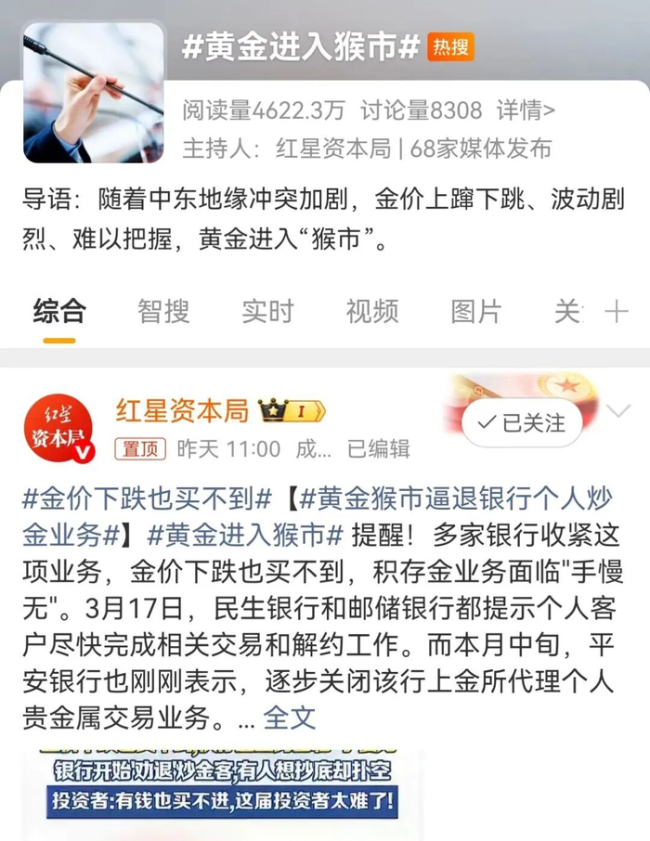Switch to the 图片 tab
Screen dimensions: 650x841
(475, 311)
